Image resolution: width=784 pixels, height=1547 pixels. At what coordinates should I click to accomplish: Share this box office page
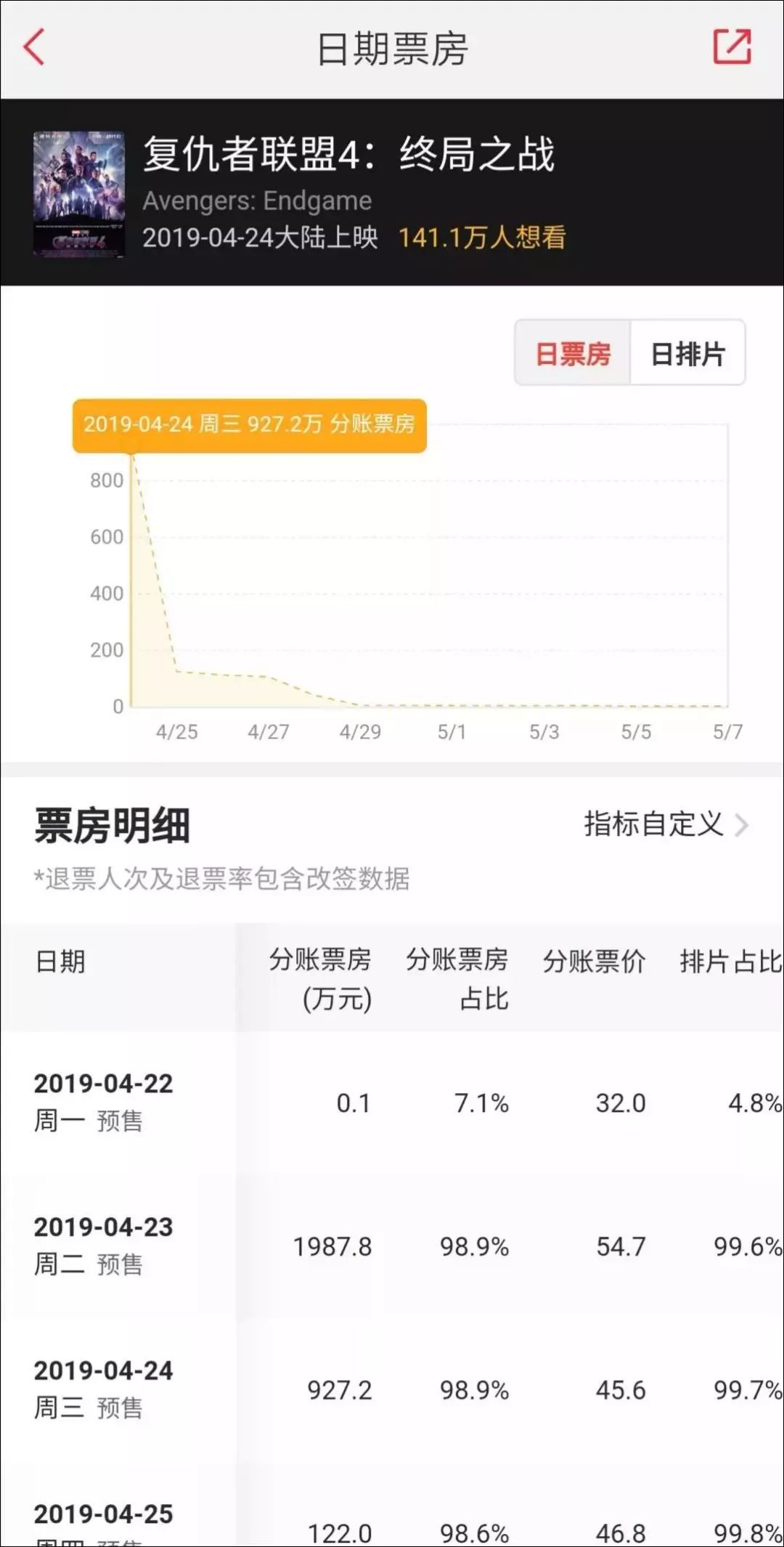(732, 48)
